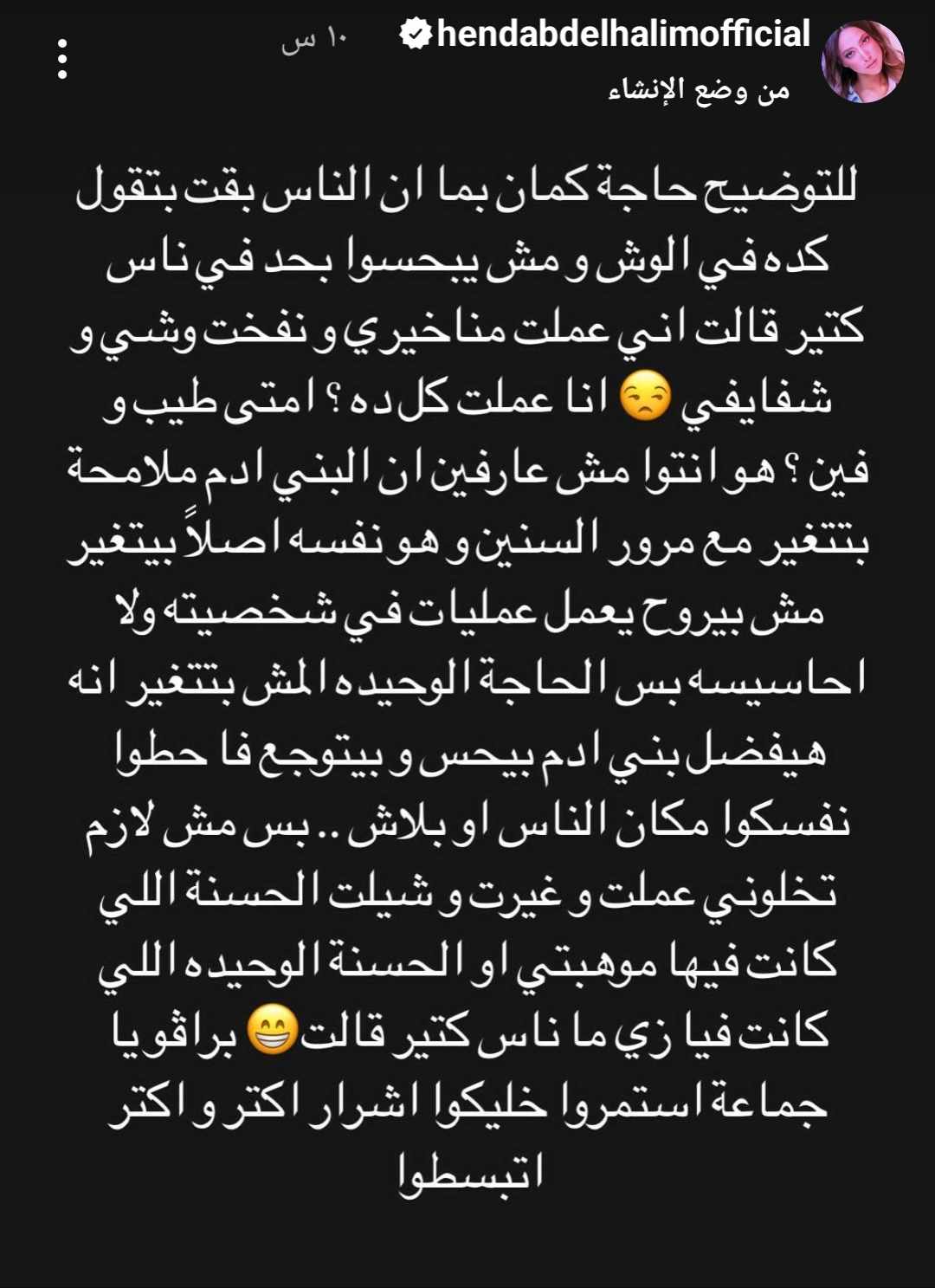
Task: Open hendabdelhalimofficial's profile picture
Action: (x=861, y=61)
